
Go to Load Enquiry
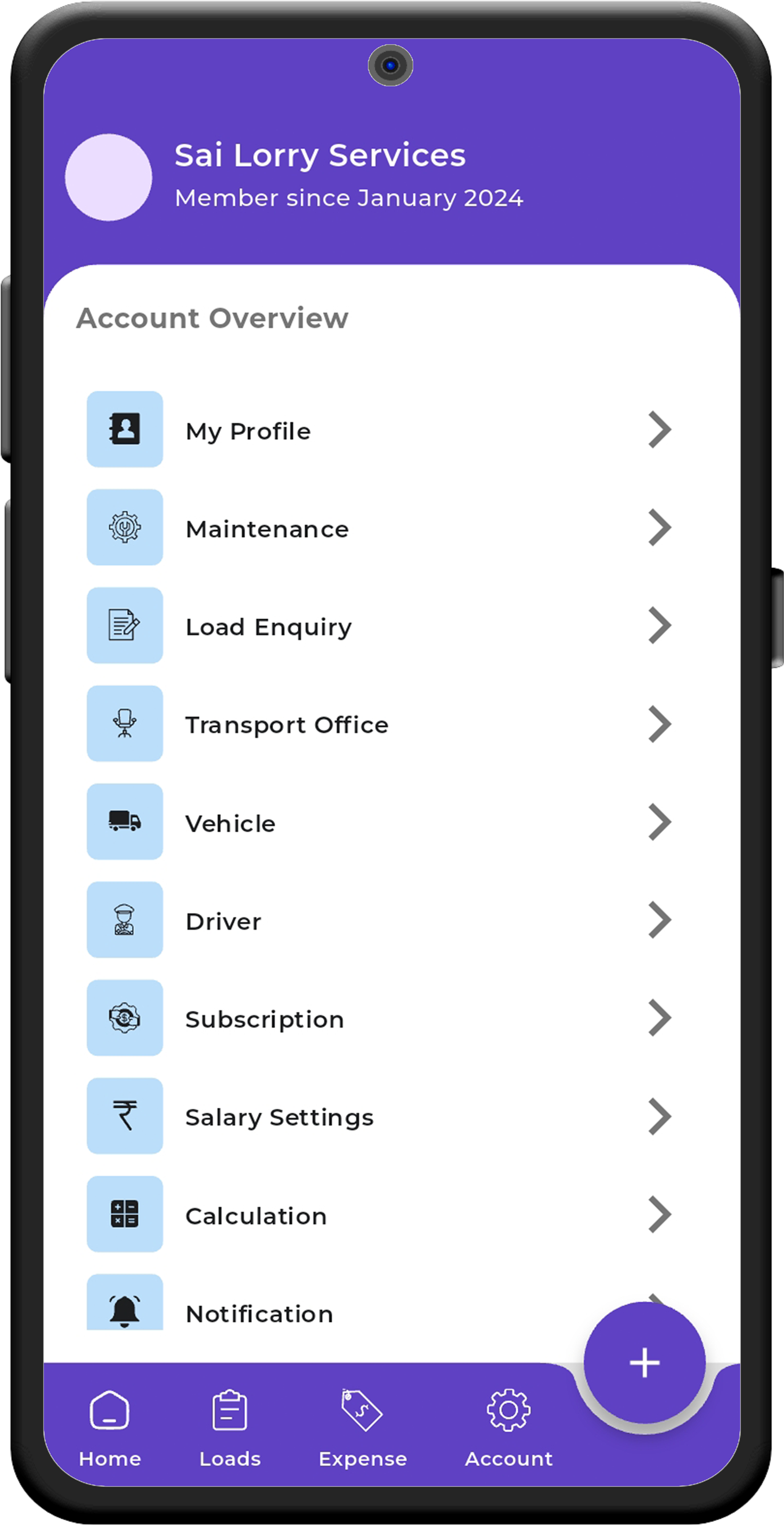tap(379, 626)
